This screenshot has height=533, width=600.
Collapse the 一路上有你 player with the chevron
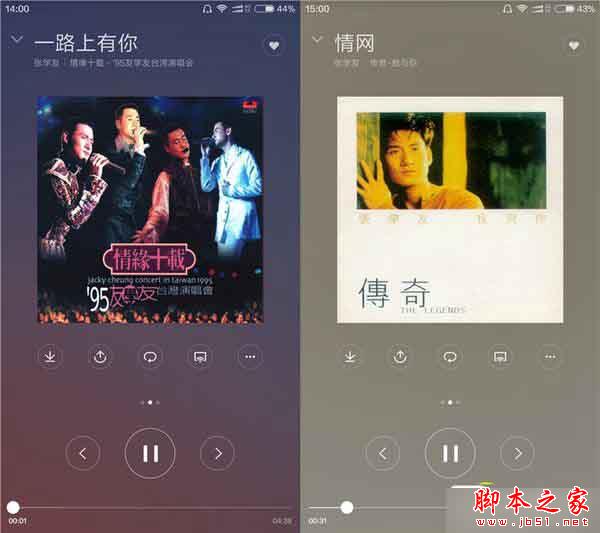point(17,41)
